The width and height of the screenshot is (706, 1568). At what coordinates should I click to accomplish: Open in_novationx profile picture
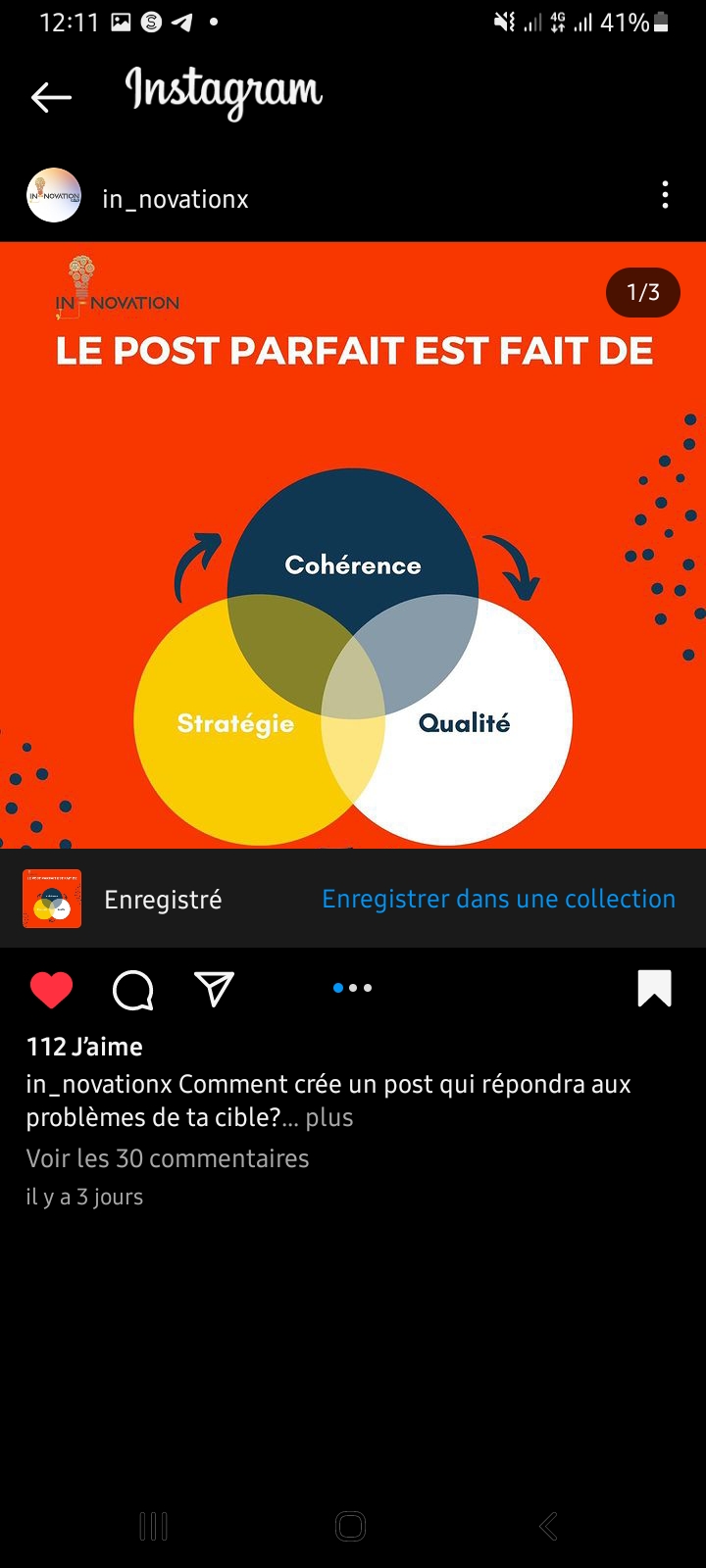54,195
